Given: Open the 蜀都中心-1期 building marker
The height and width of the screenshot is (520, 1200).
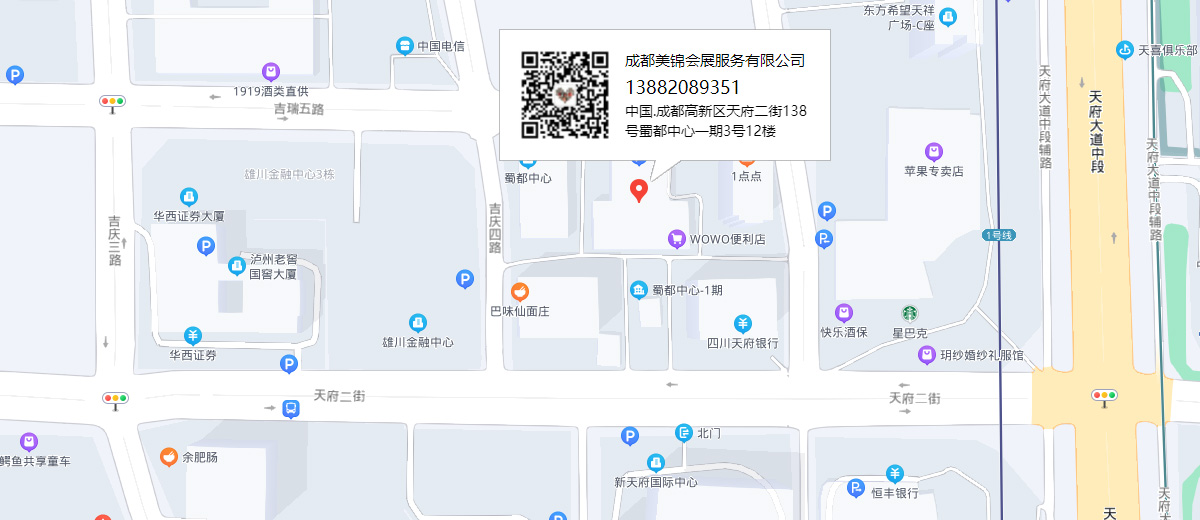Looking at the screenshot, I should 638,290.
